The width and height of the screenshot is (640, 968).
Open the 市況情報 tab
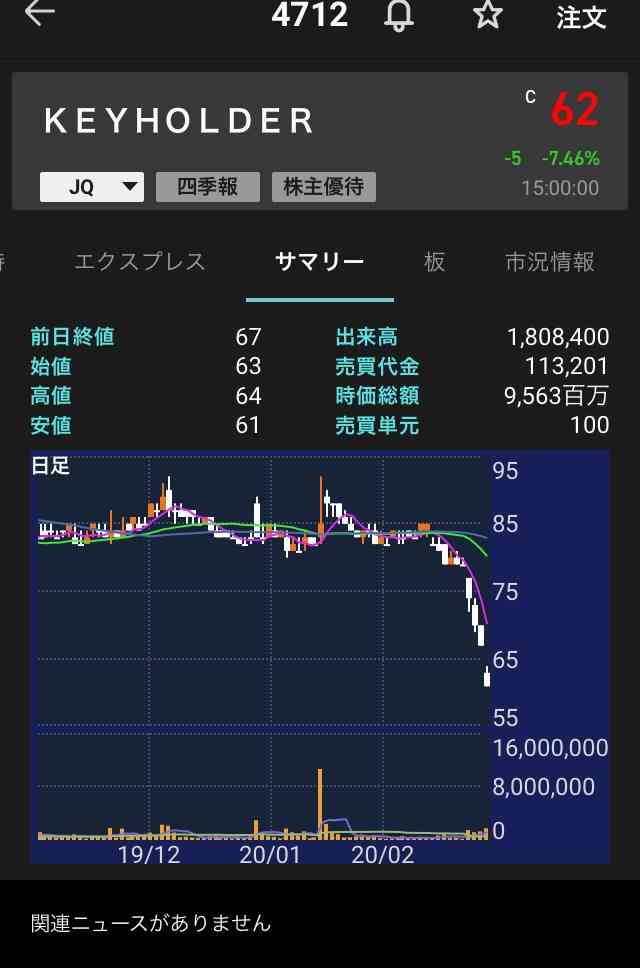(x=550, y=262)
